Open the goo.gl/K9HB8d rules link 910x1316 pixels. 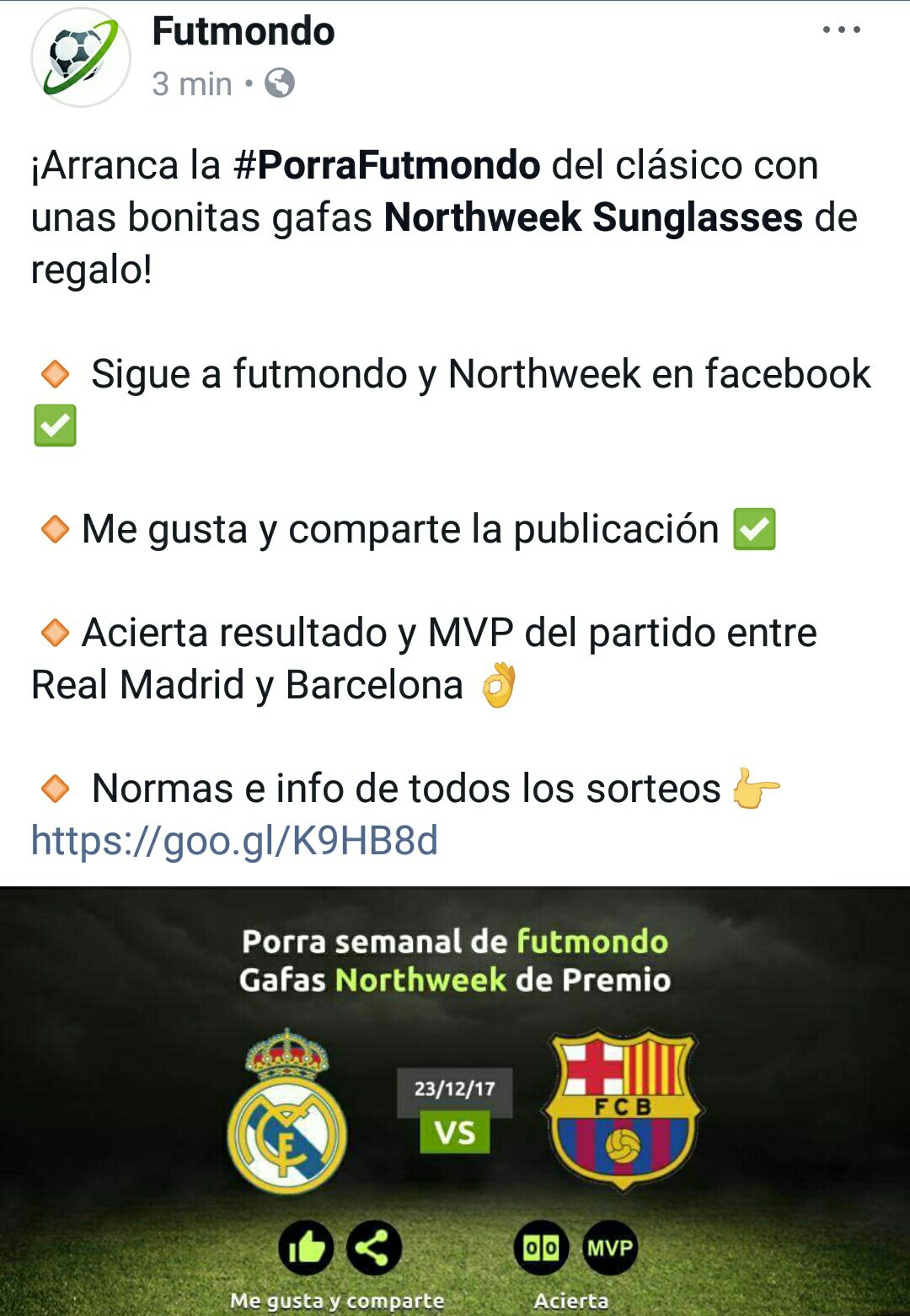pos(234,840)
